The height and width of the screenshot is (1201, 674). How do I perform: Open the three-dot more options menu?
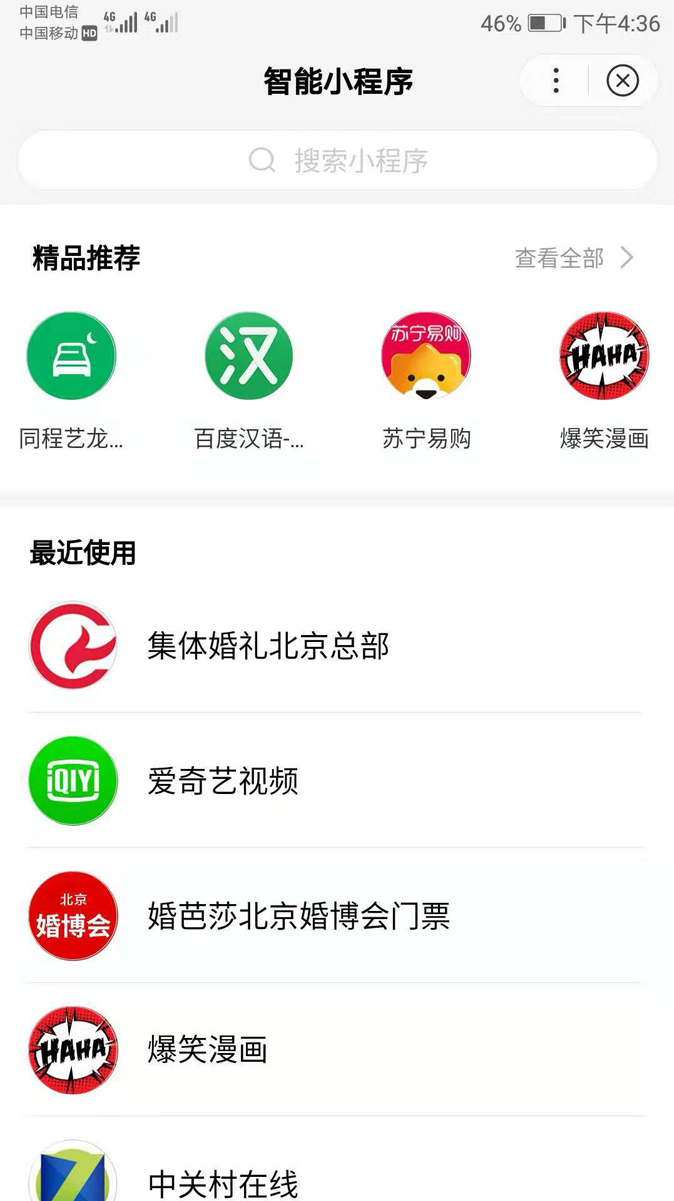click(x=556, y=81)
